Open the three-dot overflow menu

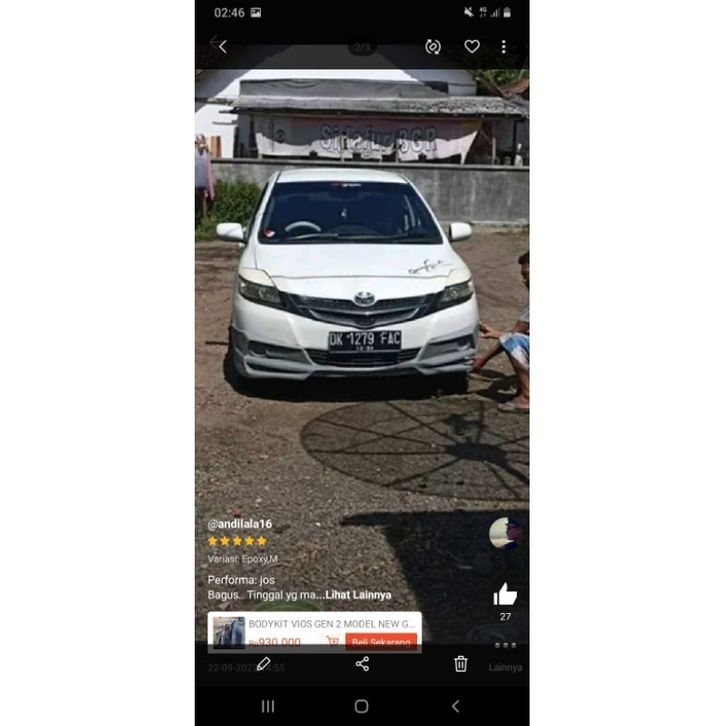tap(503, 47)
